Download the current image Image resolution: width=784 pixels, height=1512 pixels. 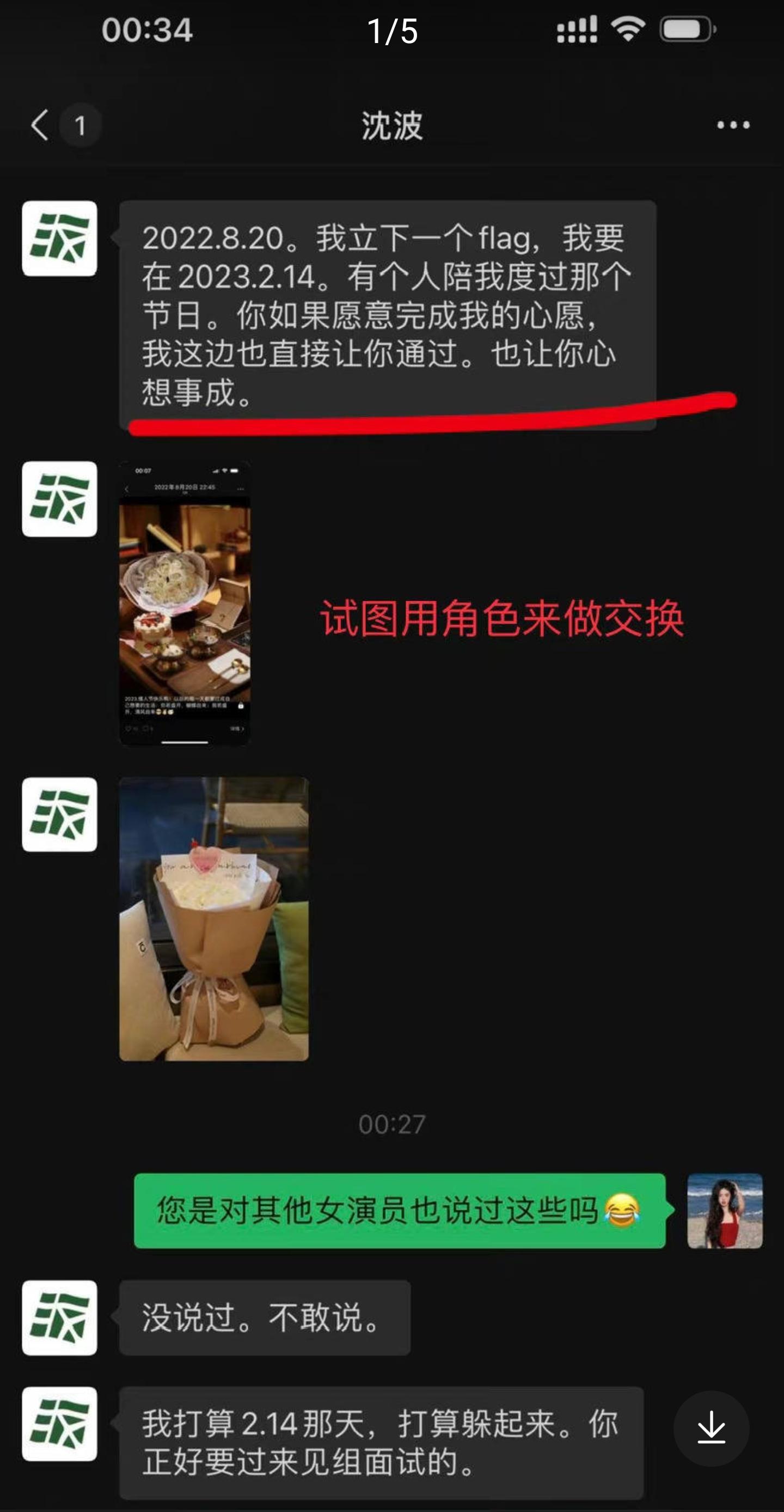pyautogui.click(x=710, y=1428)
